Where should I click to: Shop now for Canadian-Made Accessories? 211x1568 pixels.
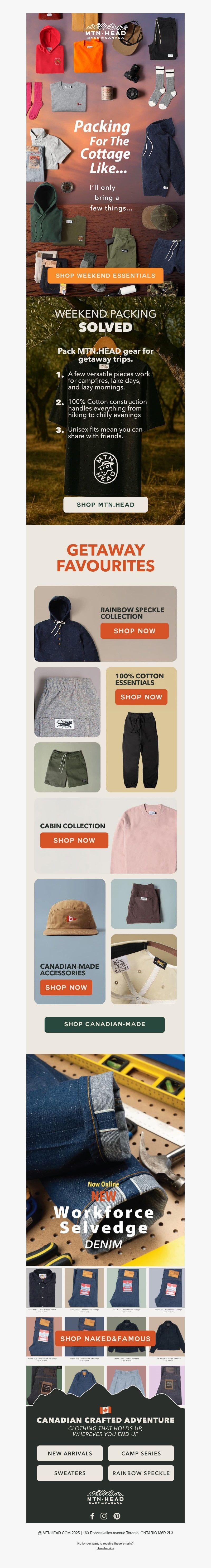(66, 987)
